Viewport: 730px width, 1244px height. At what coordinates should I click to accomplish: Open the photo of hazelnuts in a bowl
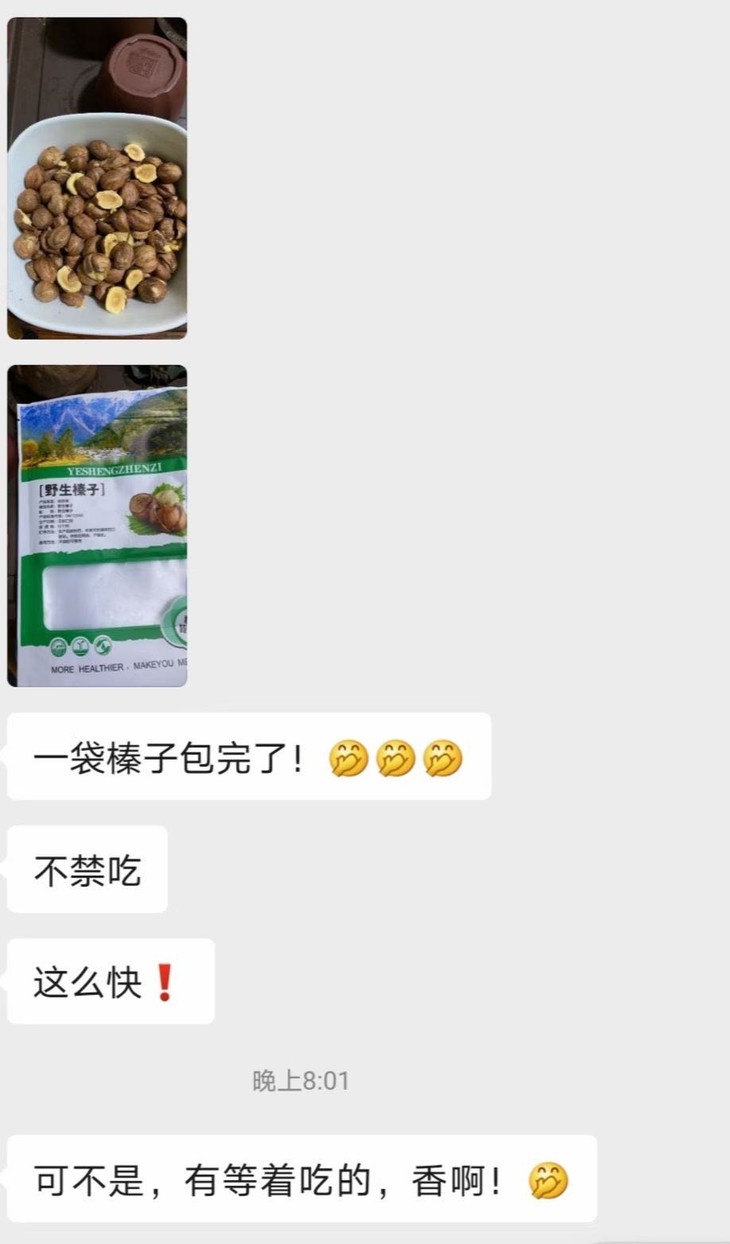97,178
